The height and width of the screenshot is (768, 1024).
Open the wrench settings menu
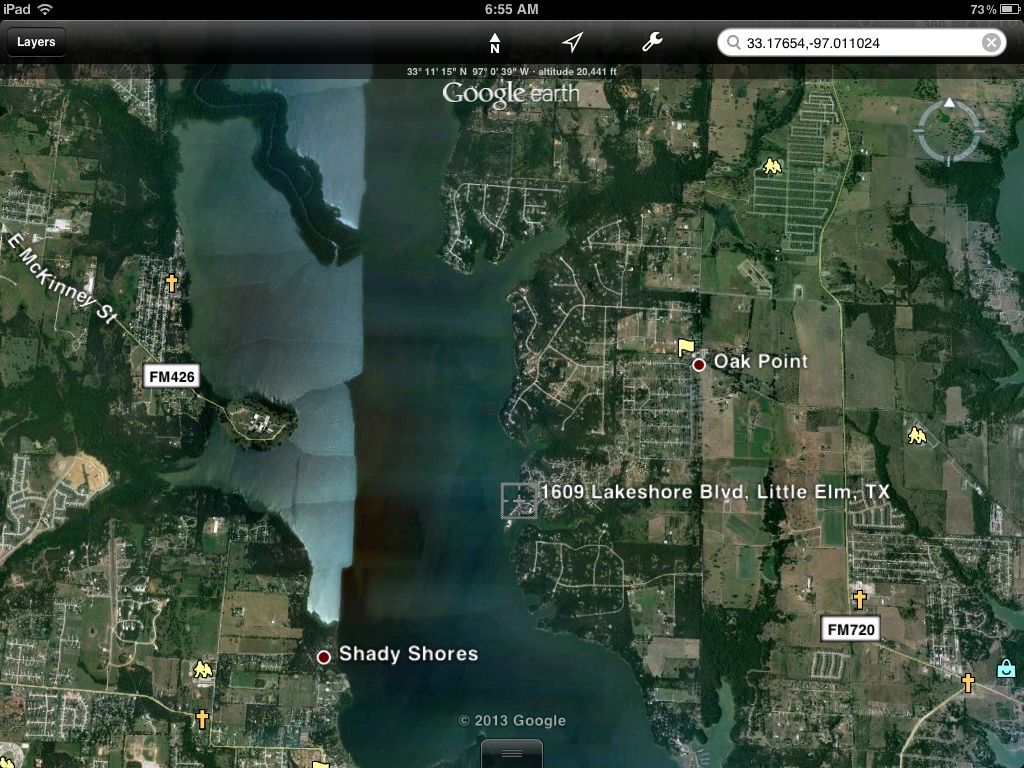pyautogui.click(x=651, y=42)
